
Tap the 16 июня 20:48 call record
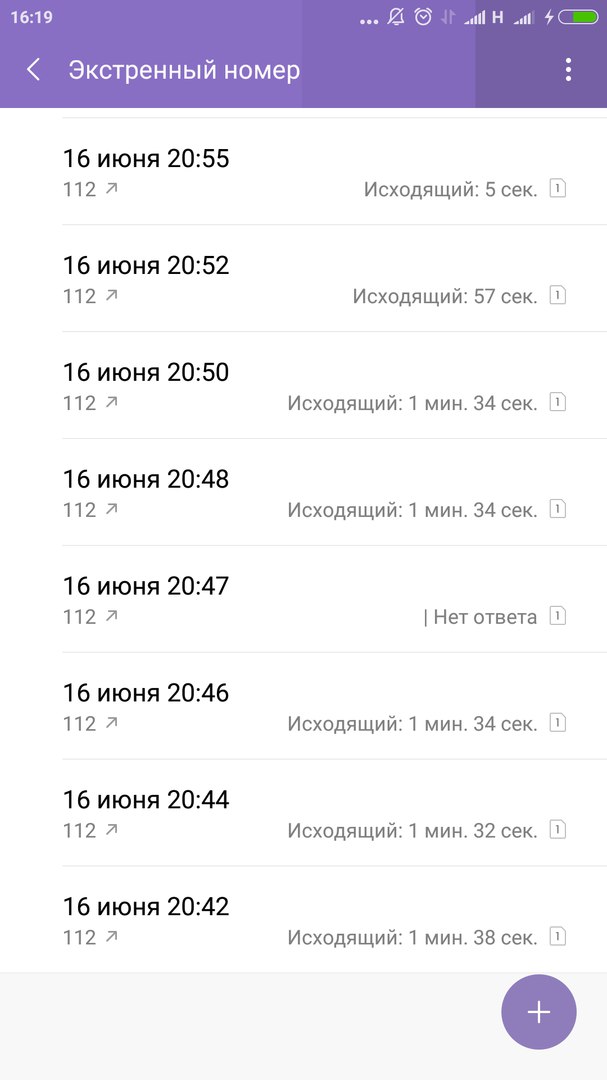[x=303, y=492]
